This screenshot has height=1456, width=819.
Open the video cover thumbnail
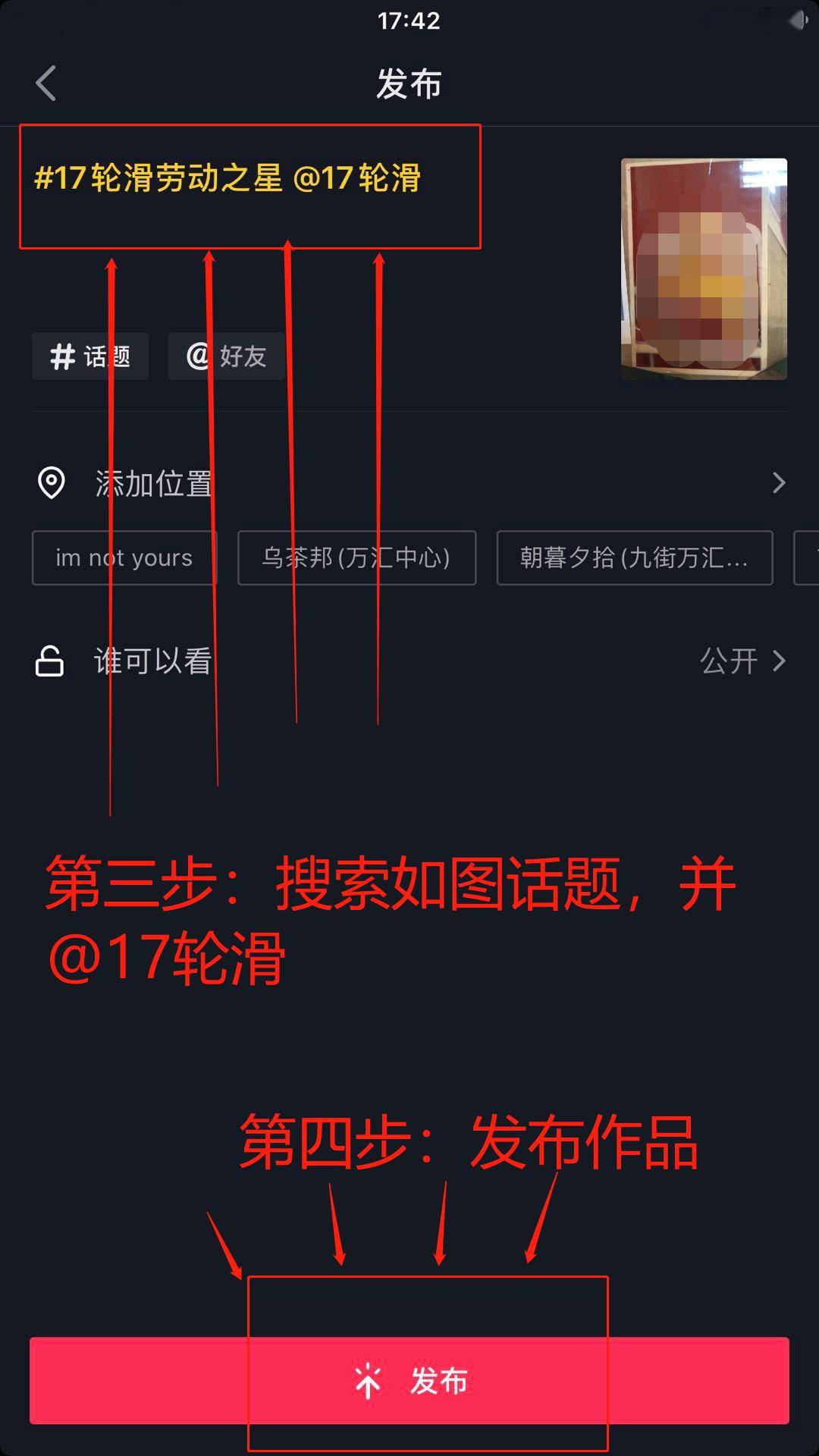click(x=704, y=269)
